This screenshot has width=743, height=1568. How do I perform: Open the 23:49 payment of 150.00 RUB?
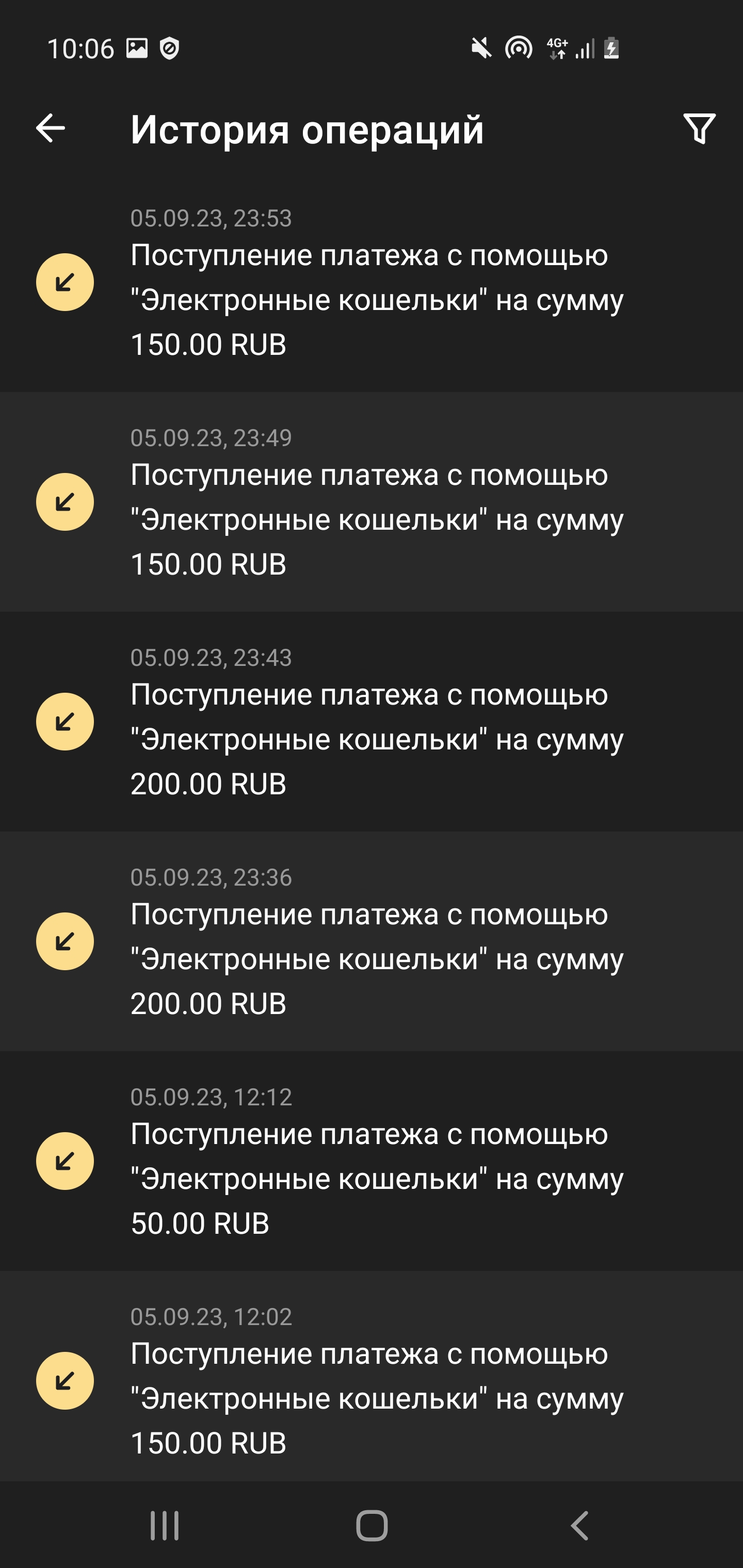pos(372,502)
